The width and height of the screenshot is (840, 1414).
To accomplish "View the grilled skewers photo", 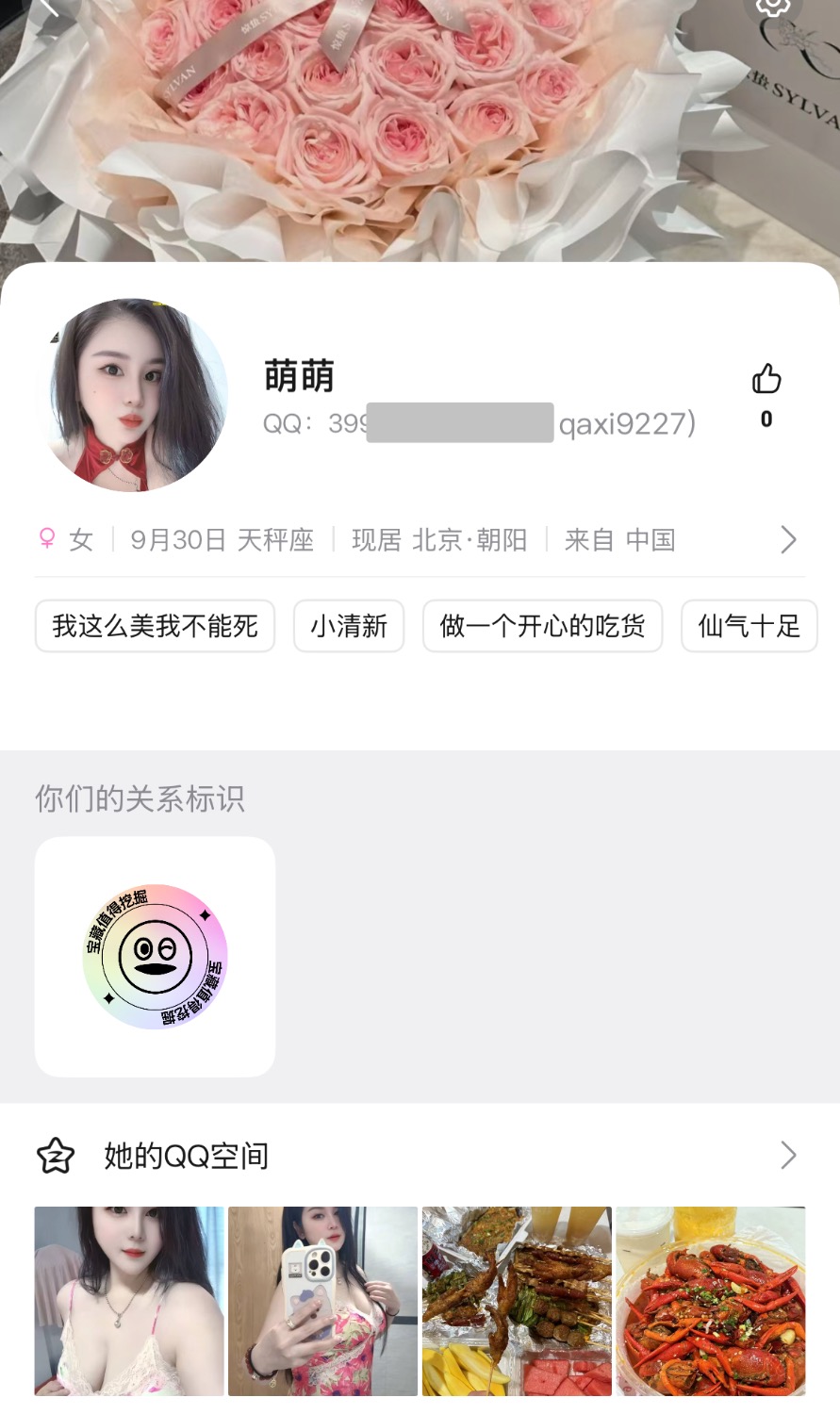I will click(517, 1301).
